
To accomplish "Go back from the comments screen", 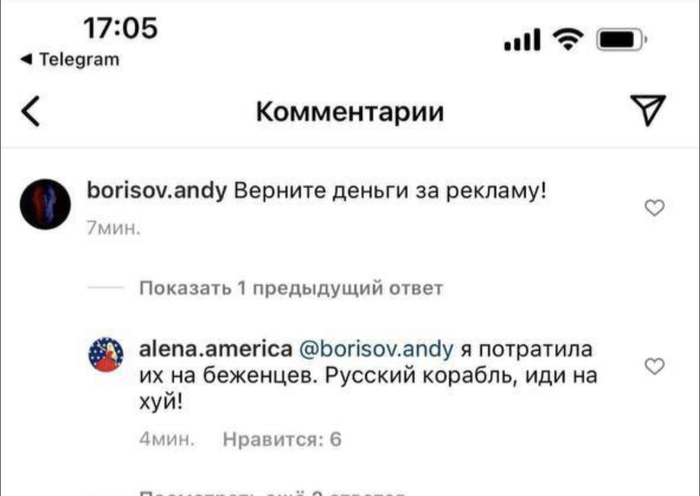I will (32, 111).
